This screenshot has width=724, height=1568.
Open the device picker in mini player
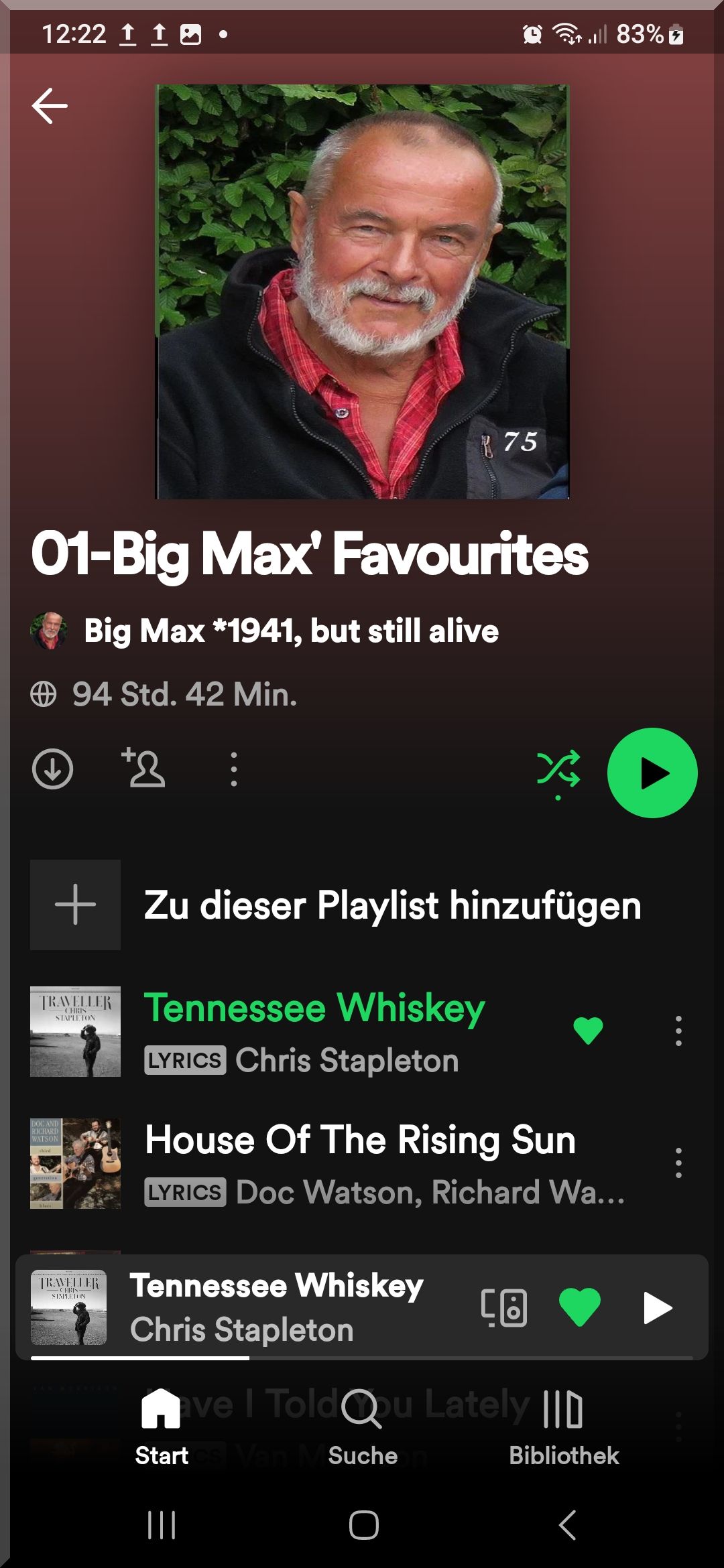pos(504,1307)
